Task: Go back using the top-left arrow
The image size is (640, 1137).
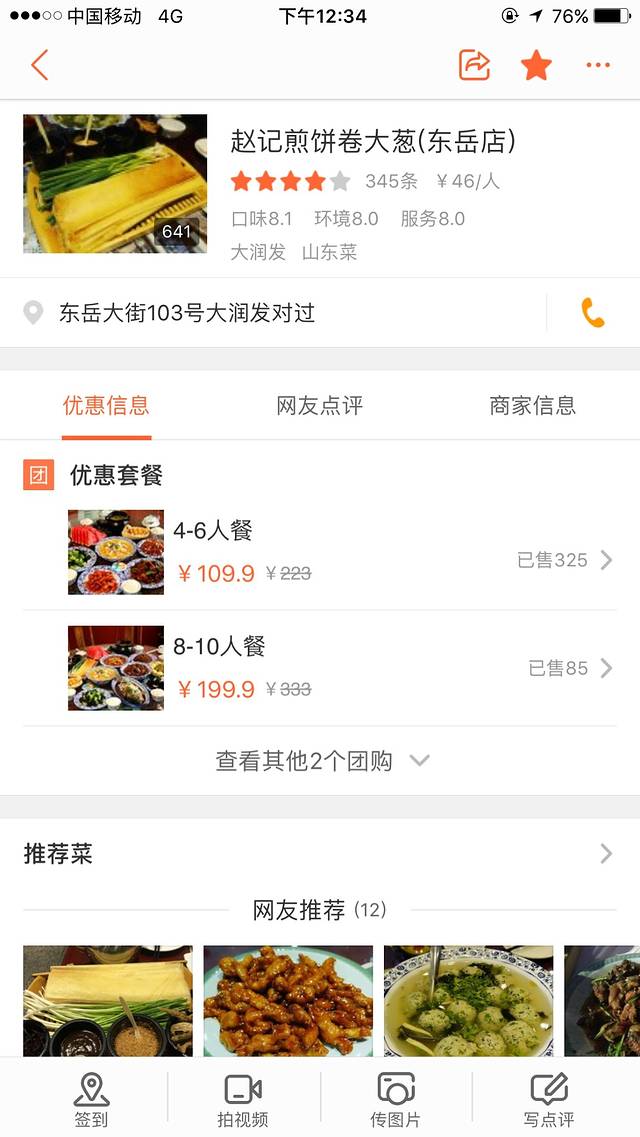Action: click(x=40, y=66)
